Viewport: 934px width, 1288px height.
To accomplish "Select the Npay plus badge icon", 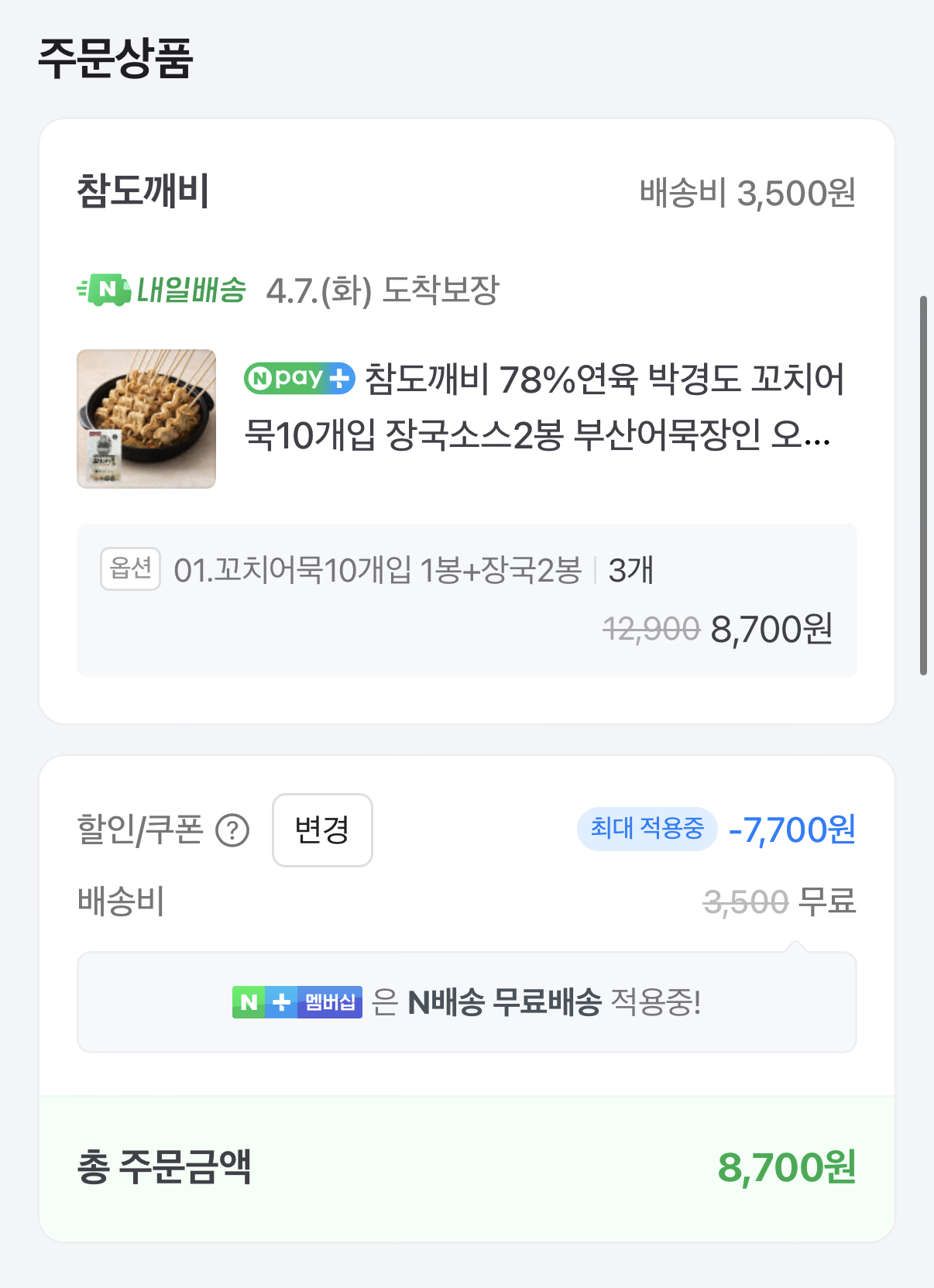I will click(298, 378).
